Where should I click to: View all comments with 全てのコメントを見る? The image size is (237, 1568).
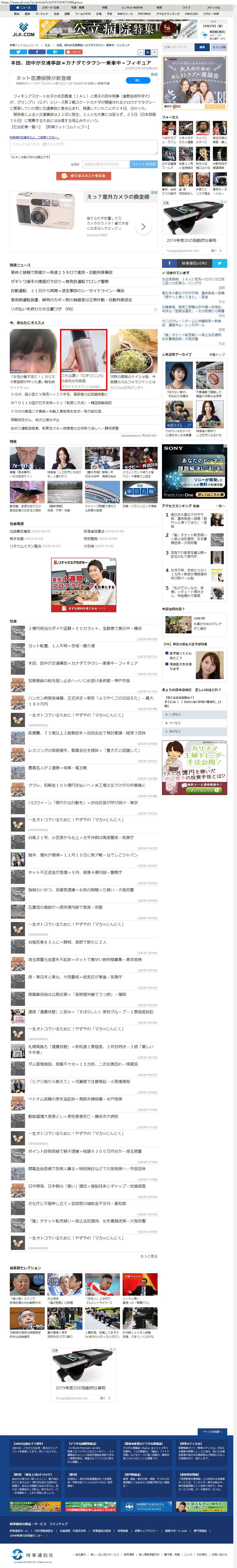pyautogui.click(x=83, y=176)
